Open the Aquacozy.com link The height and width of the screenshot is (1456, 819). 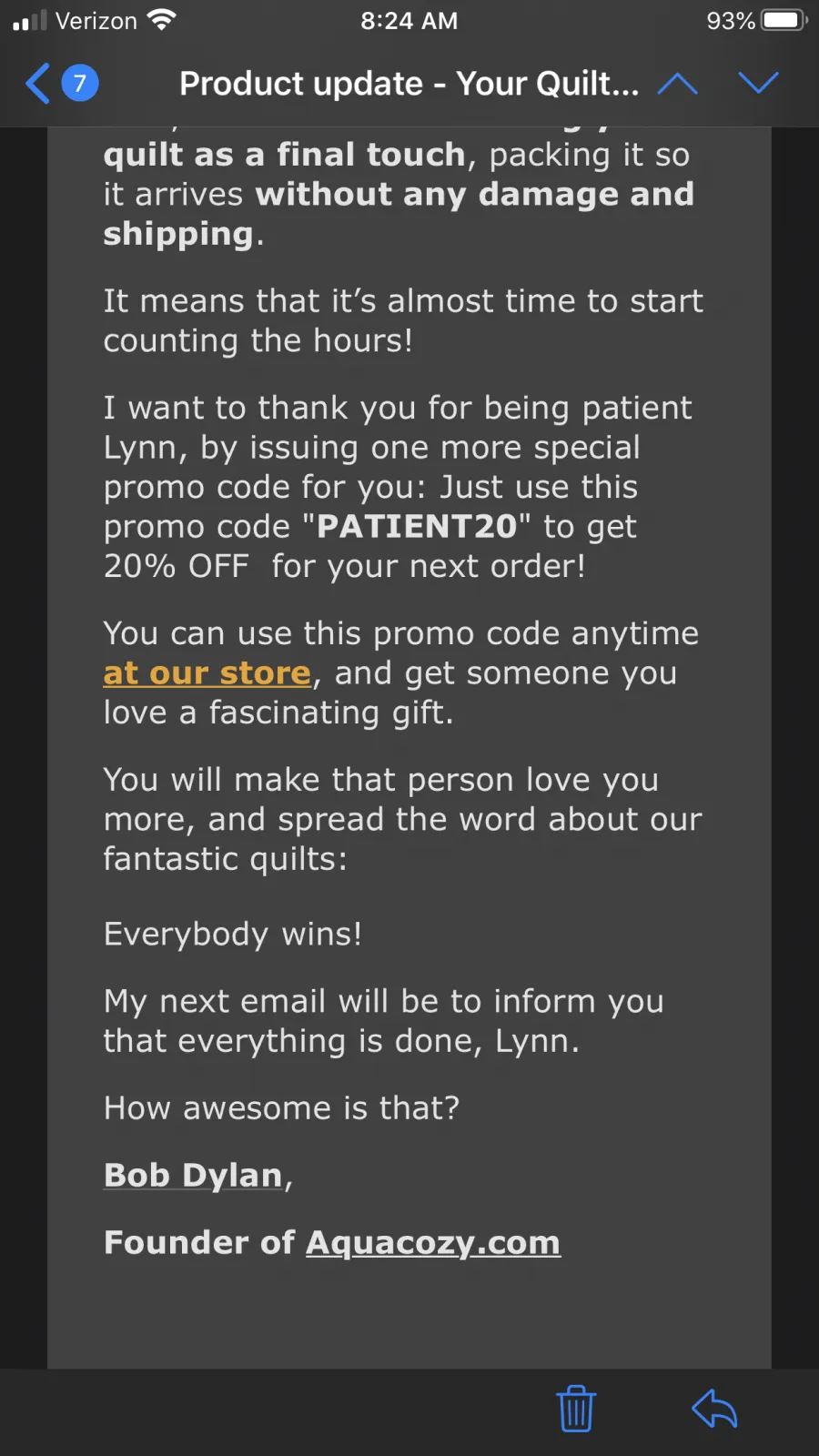(433, 1243)
